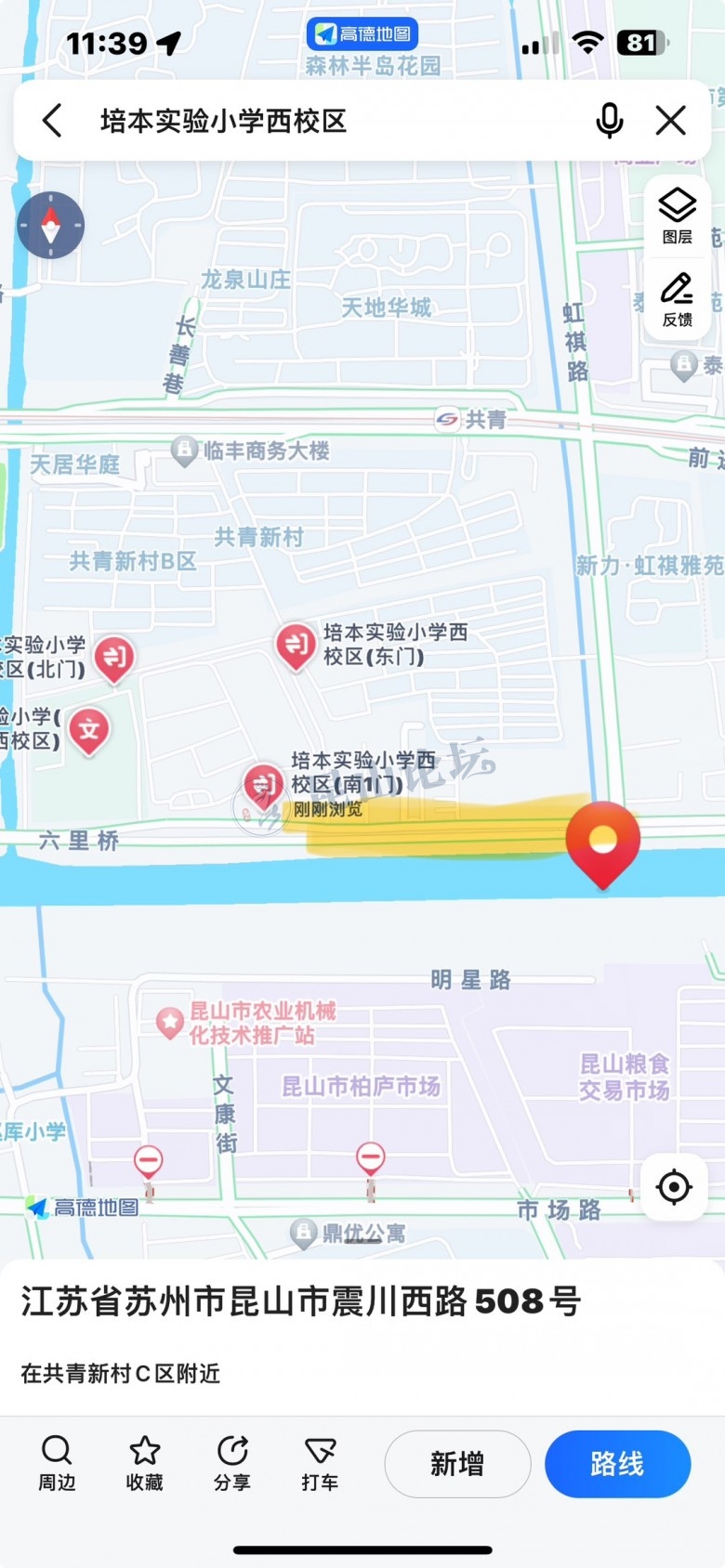Viewport: 725px width, 1568px height.
Task: Add this place to 收藏 favorites
Action: point(144,1462)
